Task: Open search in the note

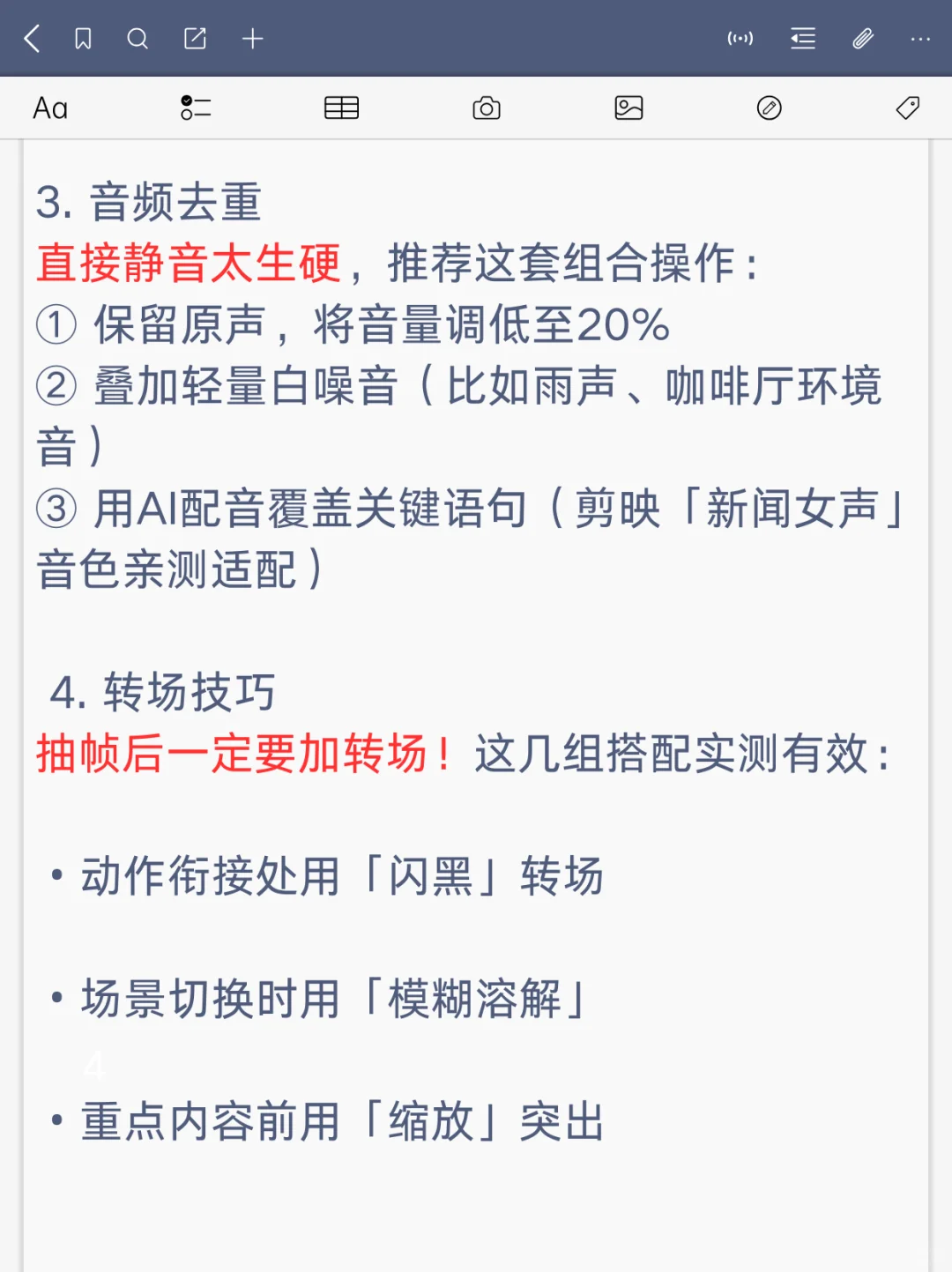Action: pyautogui.click(x=138, y=39)
